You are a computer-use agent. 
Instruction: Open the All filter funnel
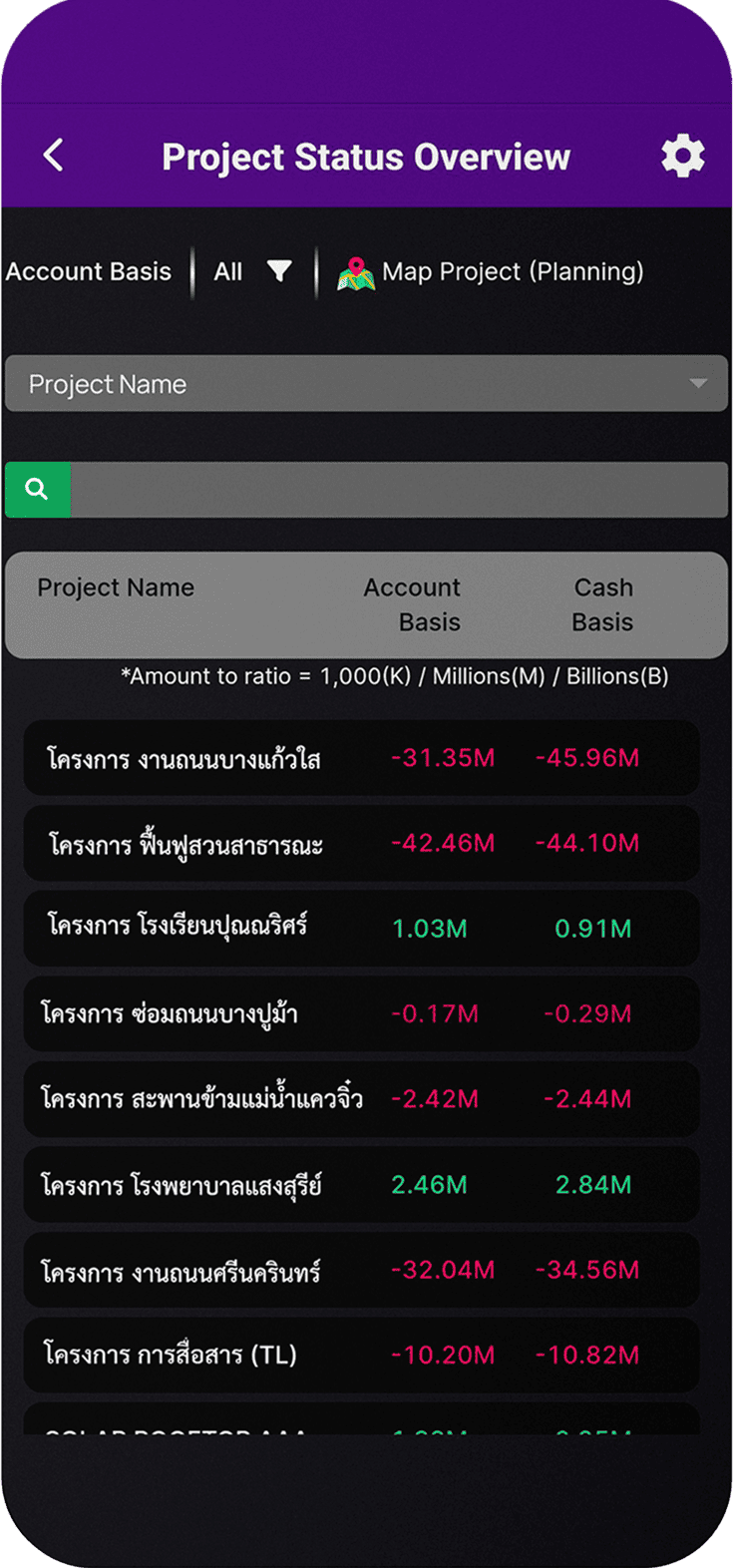(x=279, y=271)
